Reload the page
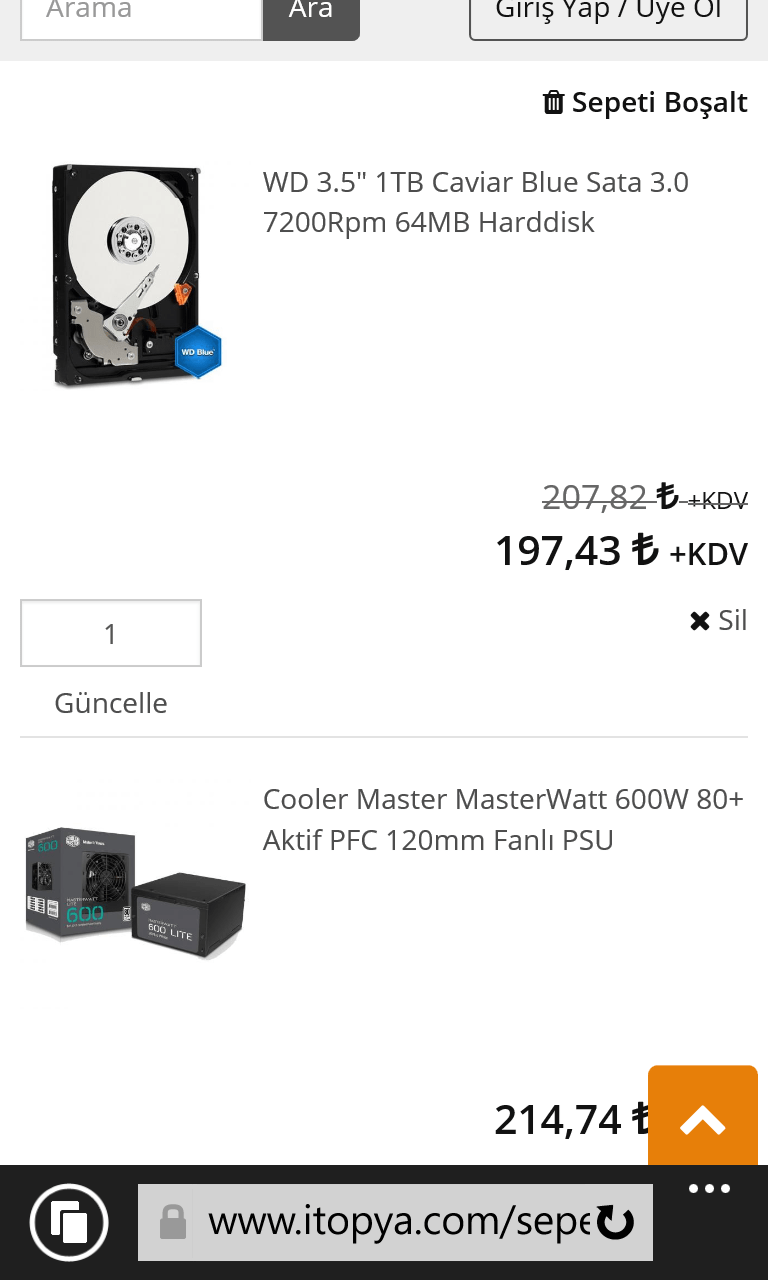This screenshot has height=1280, width=768. click(x=615, y=1222)
